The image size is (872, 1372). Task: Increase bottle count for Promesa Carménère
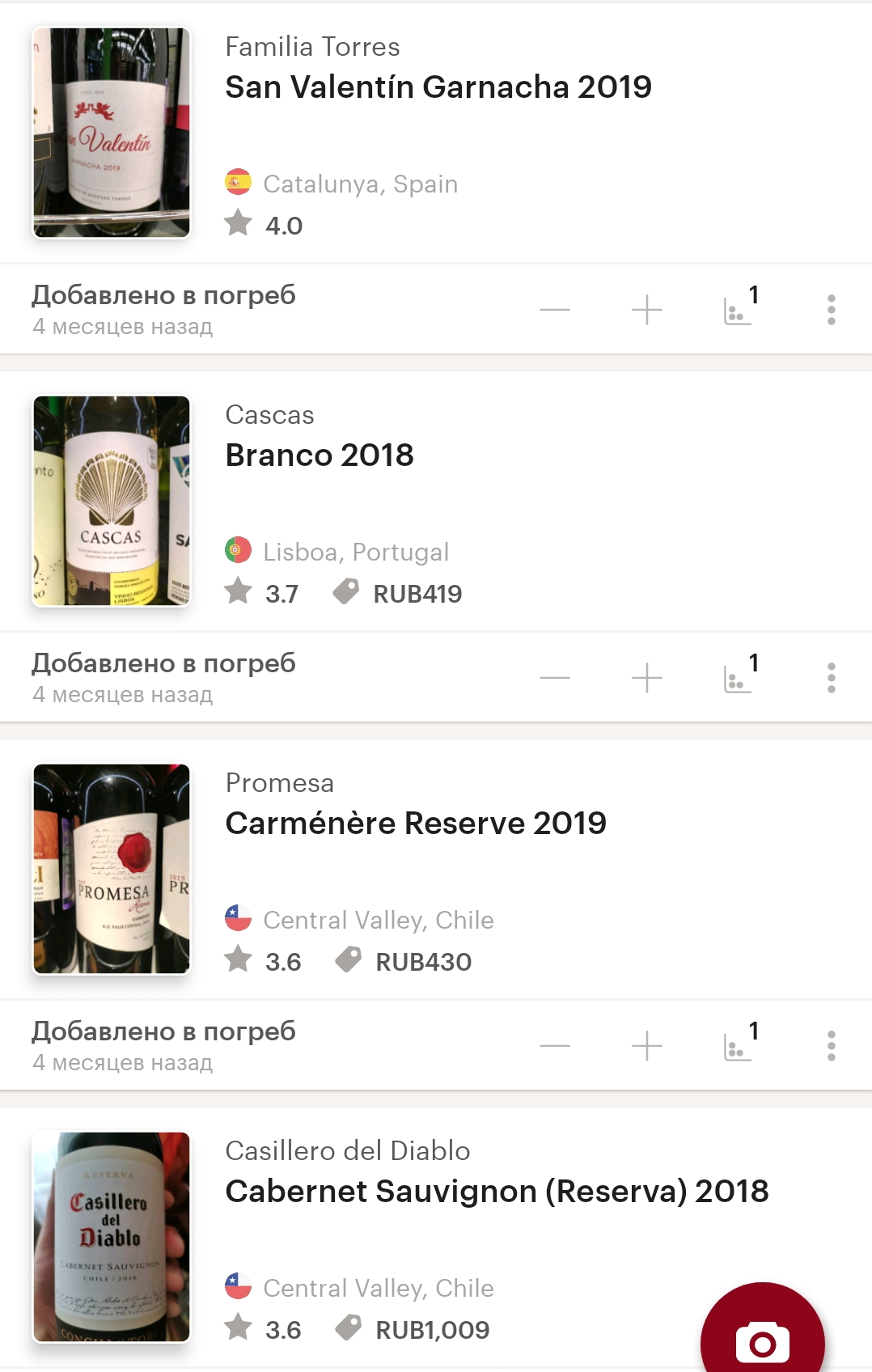tap(647, 1046)
